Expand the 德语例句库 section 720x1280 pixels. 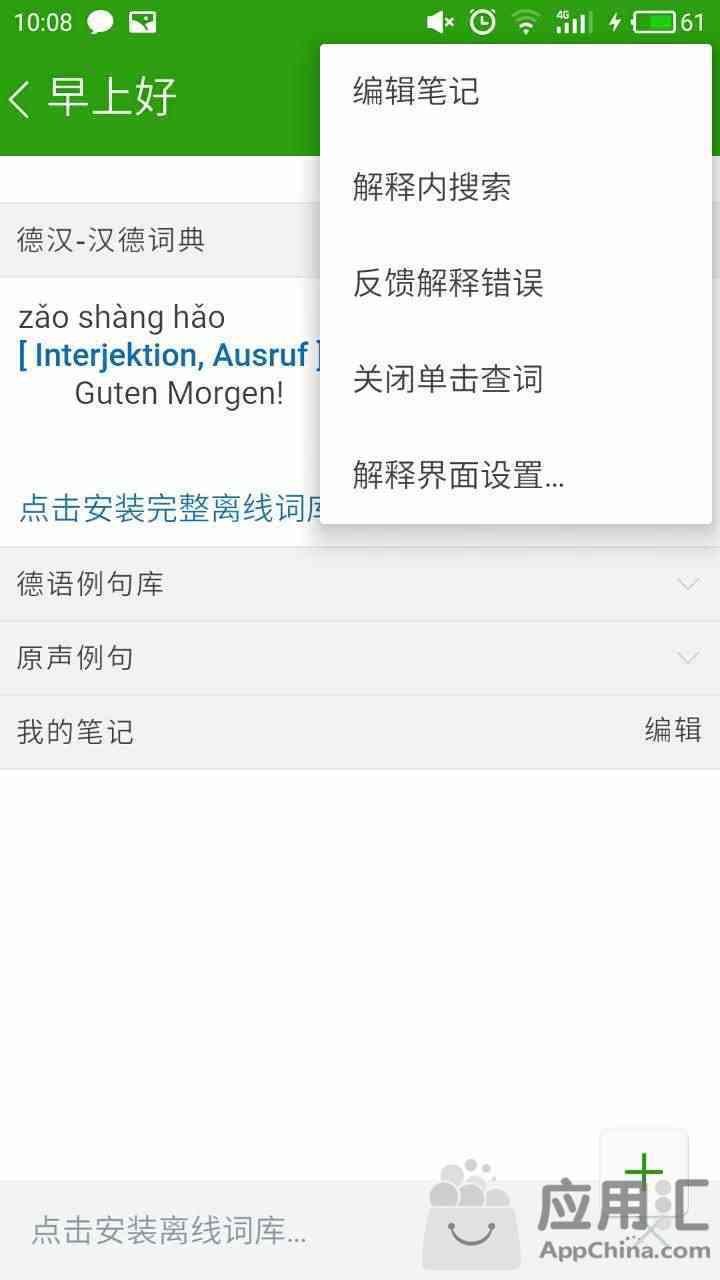[x=360, y=584]
